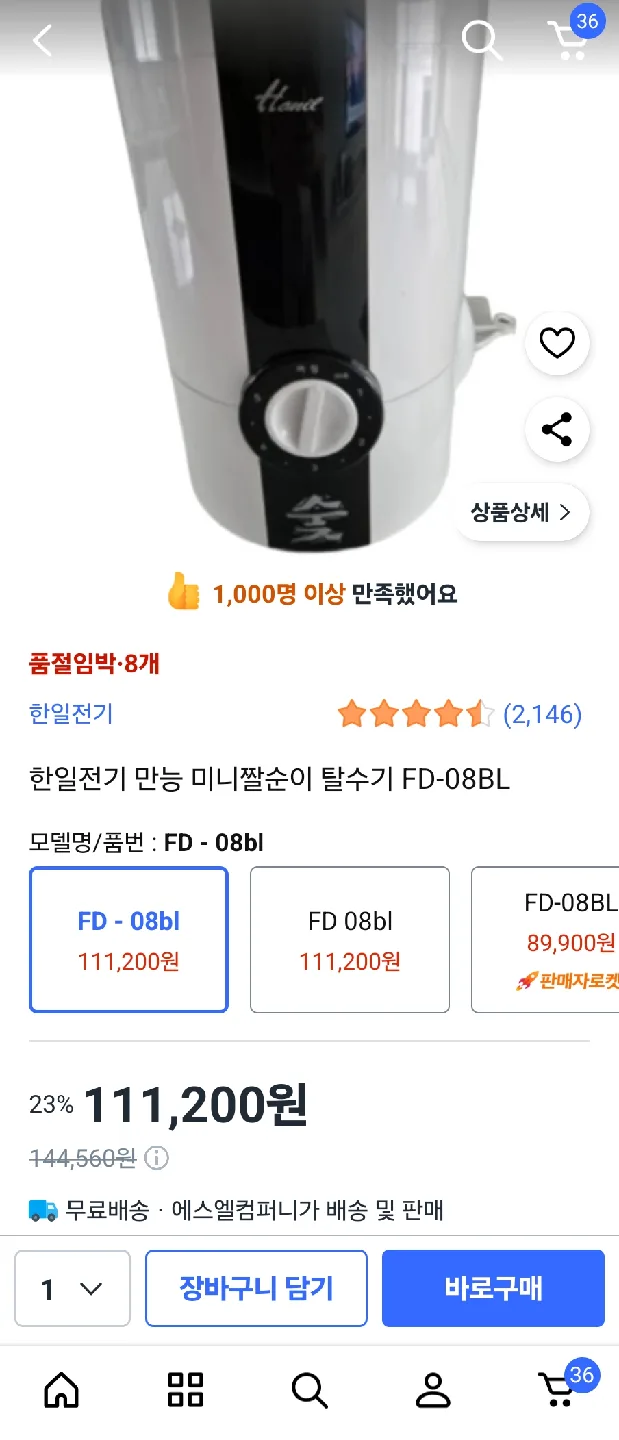Open the category grid tab

pos(186,1390)
